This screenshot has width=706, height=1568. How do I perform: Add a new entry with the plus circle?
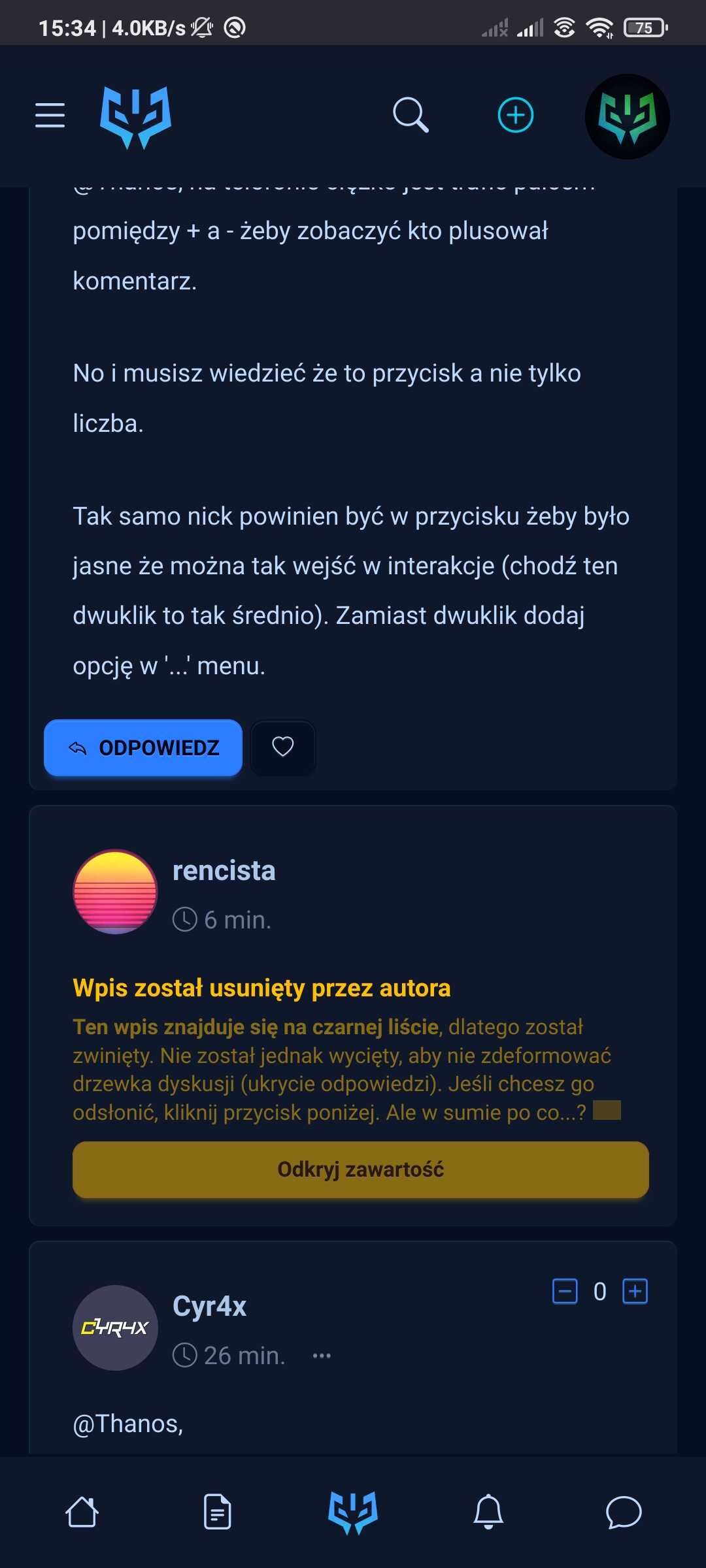pyautogui.click(x=516, y=116)
